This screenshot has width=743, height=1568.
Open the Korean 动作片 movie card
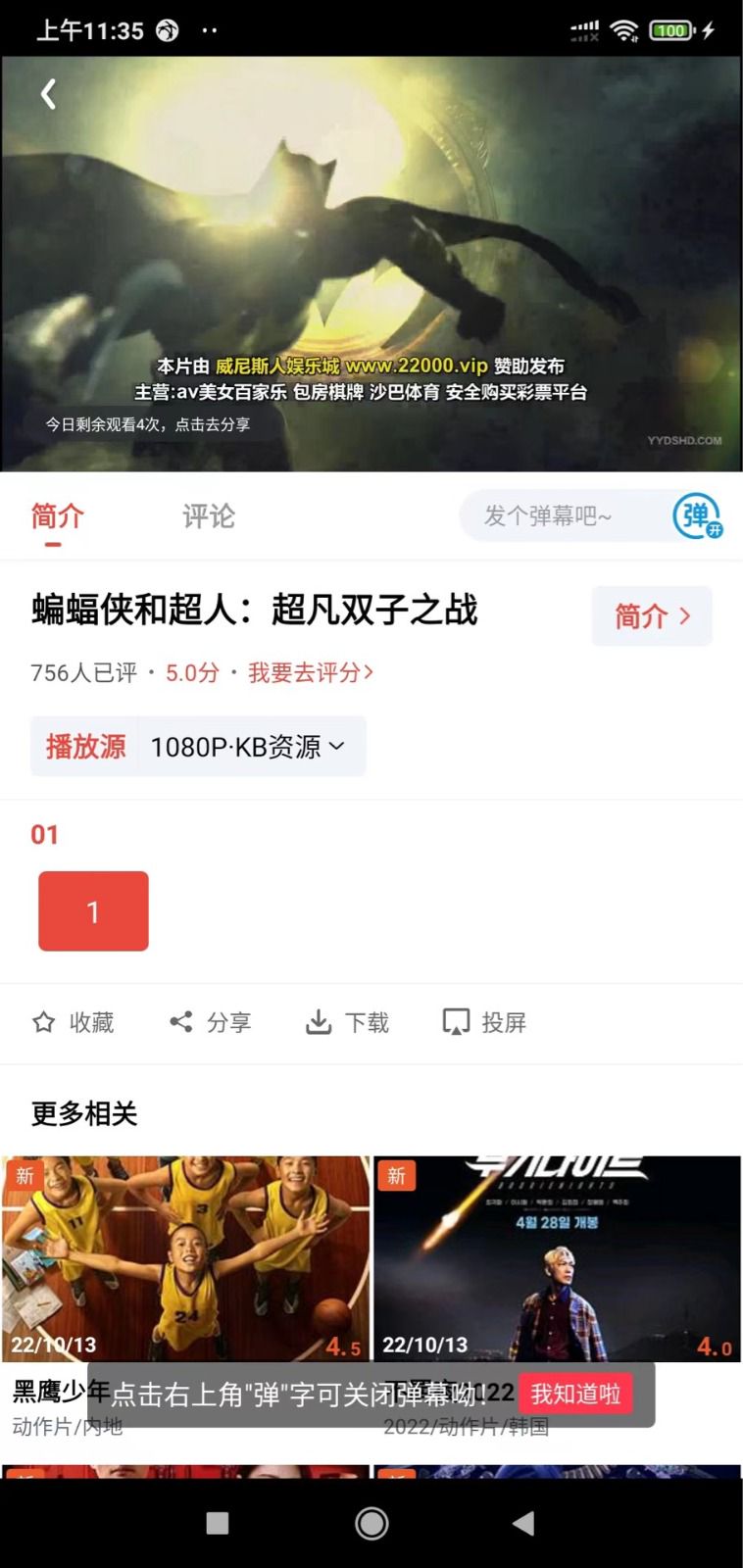[557, 1259]
